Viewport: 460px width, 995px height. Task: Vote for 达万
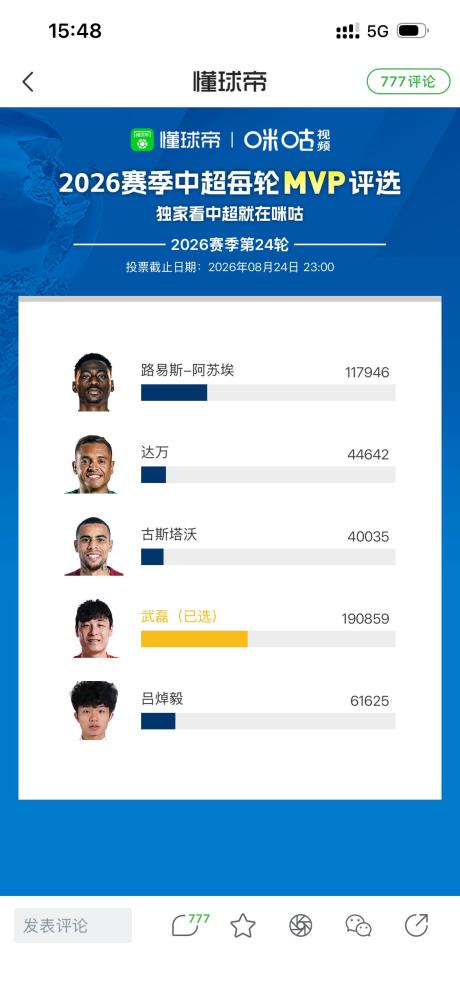click(x=230, y=465)
